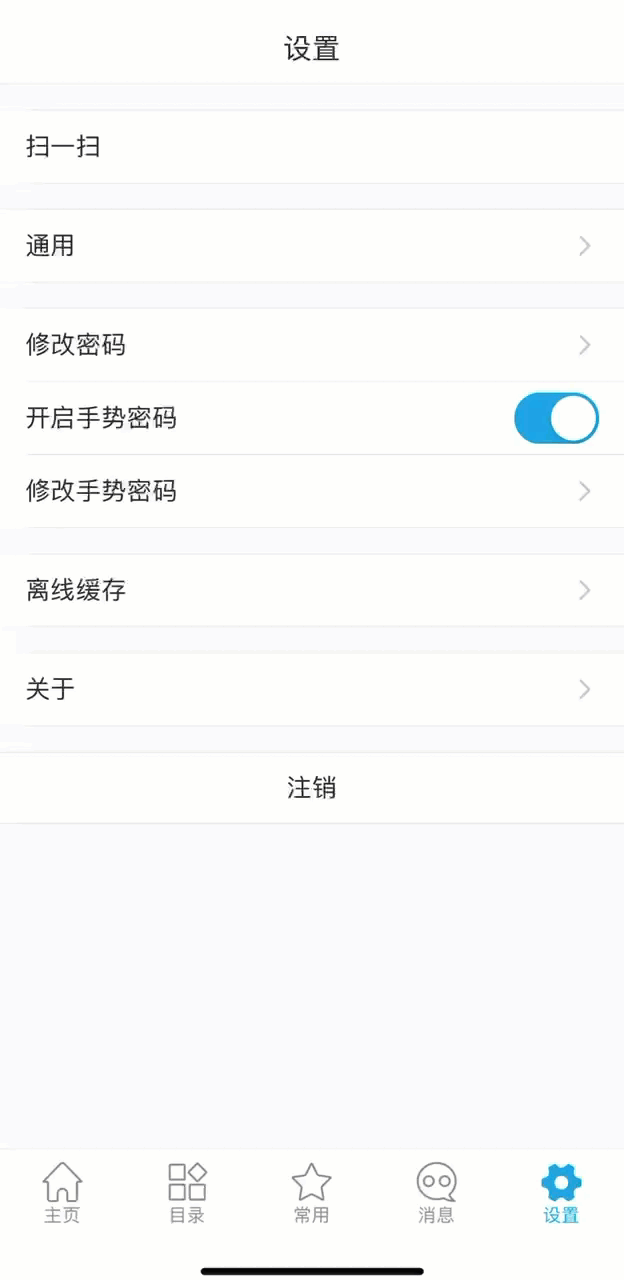This screenshot has width=624, height=1280.
Task: Open 通用 general settings
Action: pyautogui.click(x=311, y=246)
